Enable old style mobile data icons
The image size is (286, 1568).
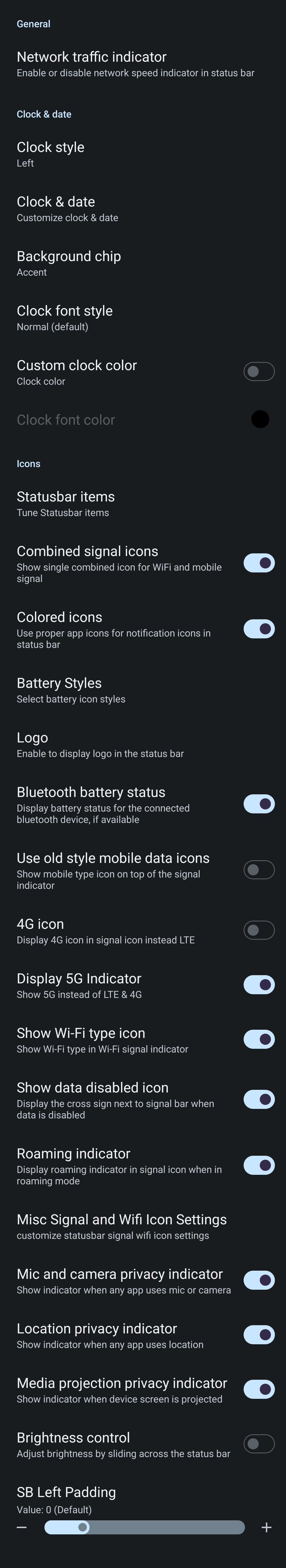(x=259, y=870)
